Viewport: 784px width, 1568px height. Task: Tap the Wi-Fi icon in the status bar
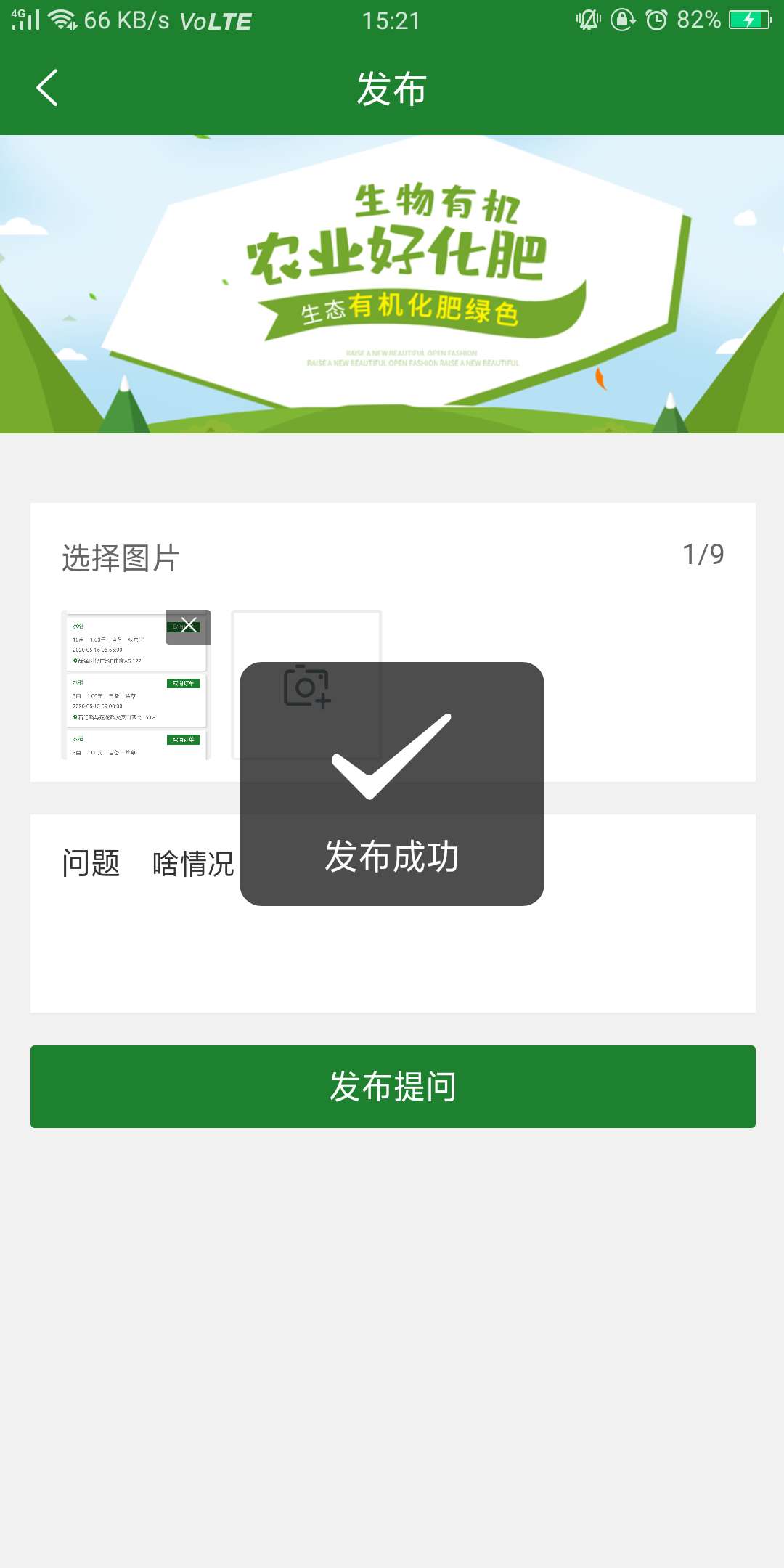coord(64,19)
